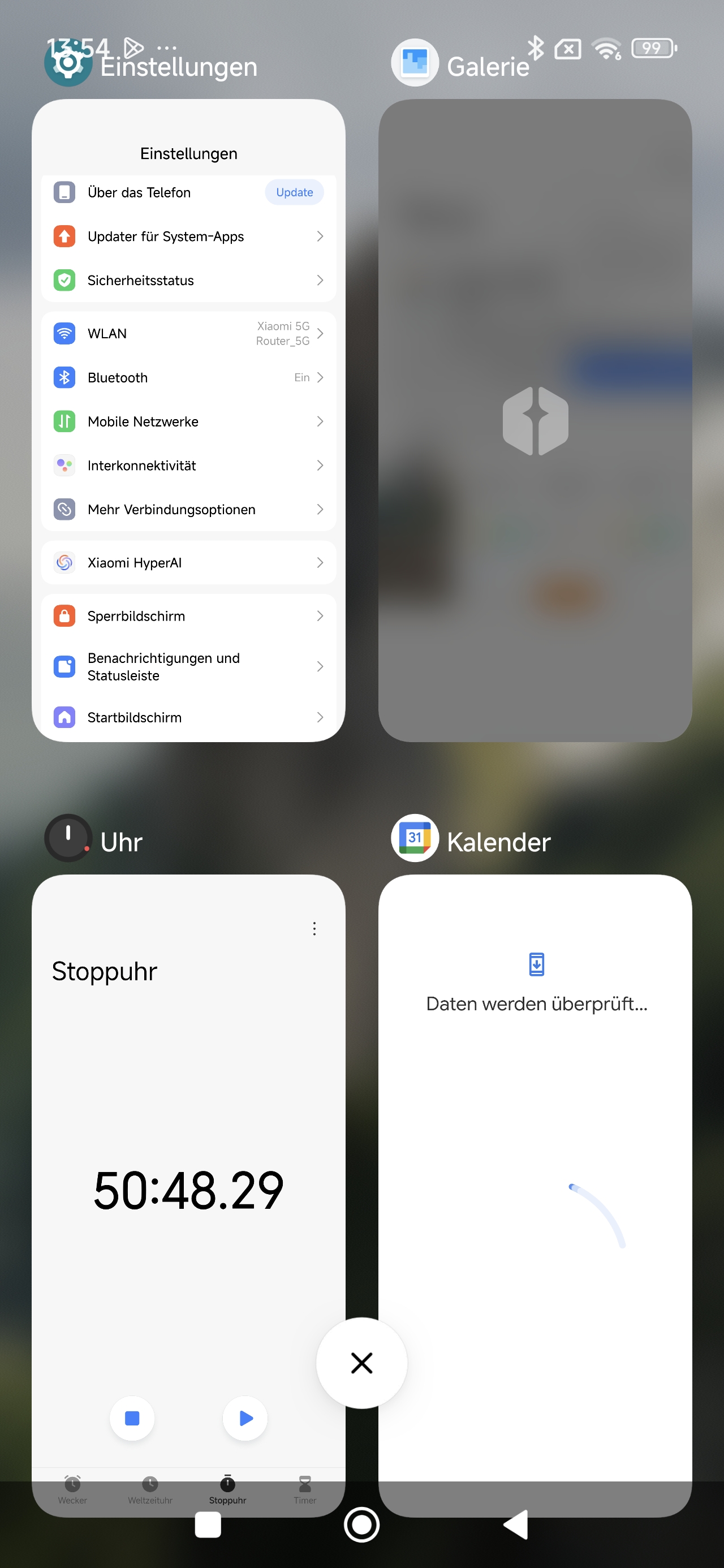Tap the square recent apps button
Viewport: 724px width, 1568px height.
tap(208, 1525)
